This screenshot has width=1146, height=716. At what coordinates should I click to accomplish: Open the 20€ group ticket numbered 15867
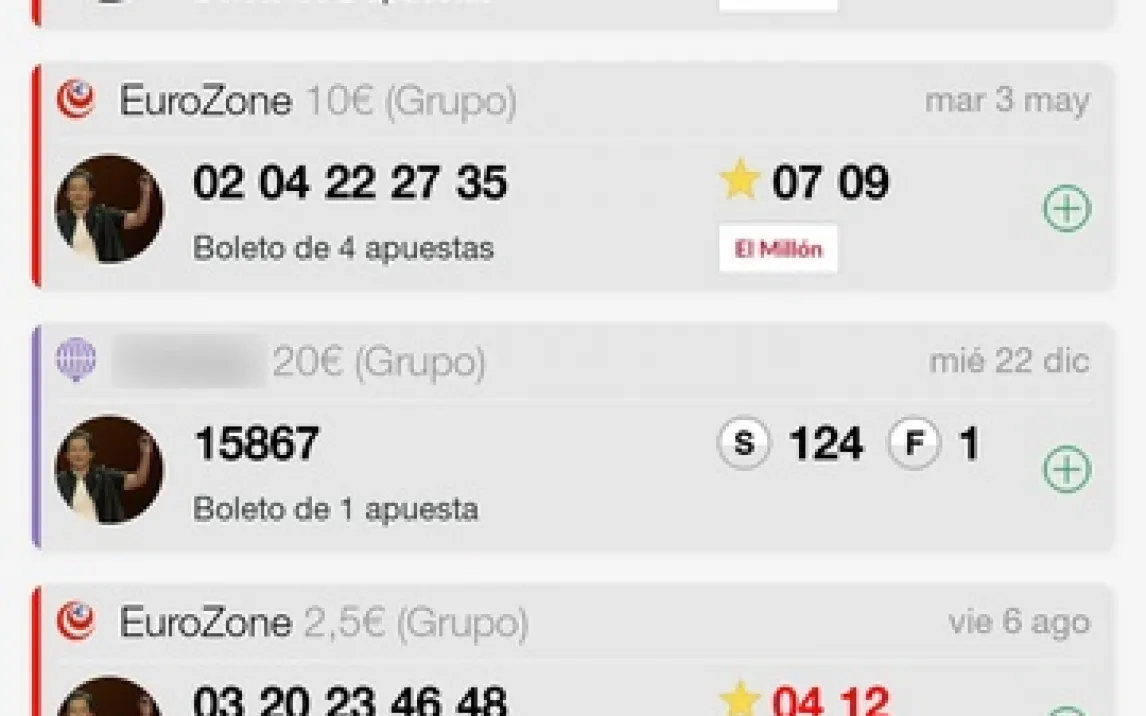click(x=574, y=437)
